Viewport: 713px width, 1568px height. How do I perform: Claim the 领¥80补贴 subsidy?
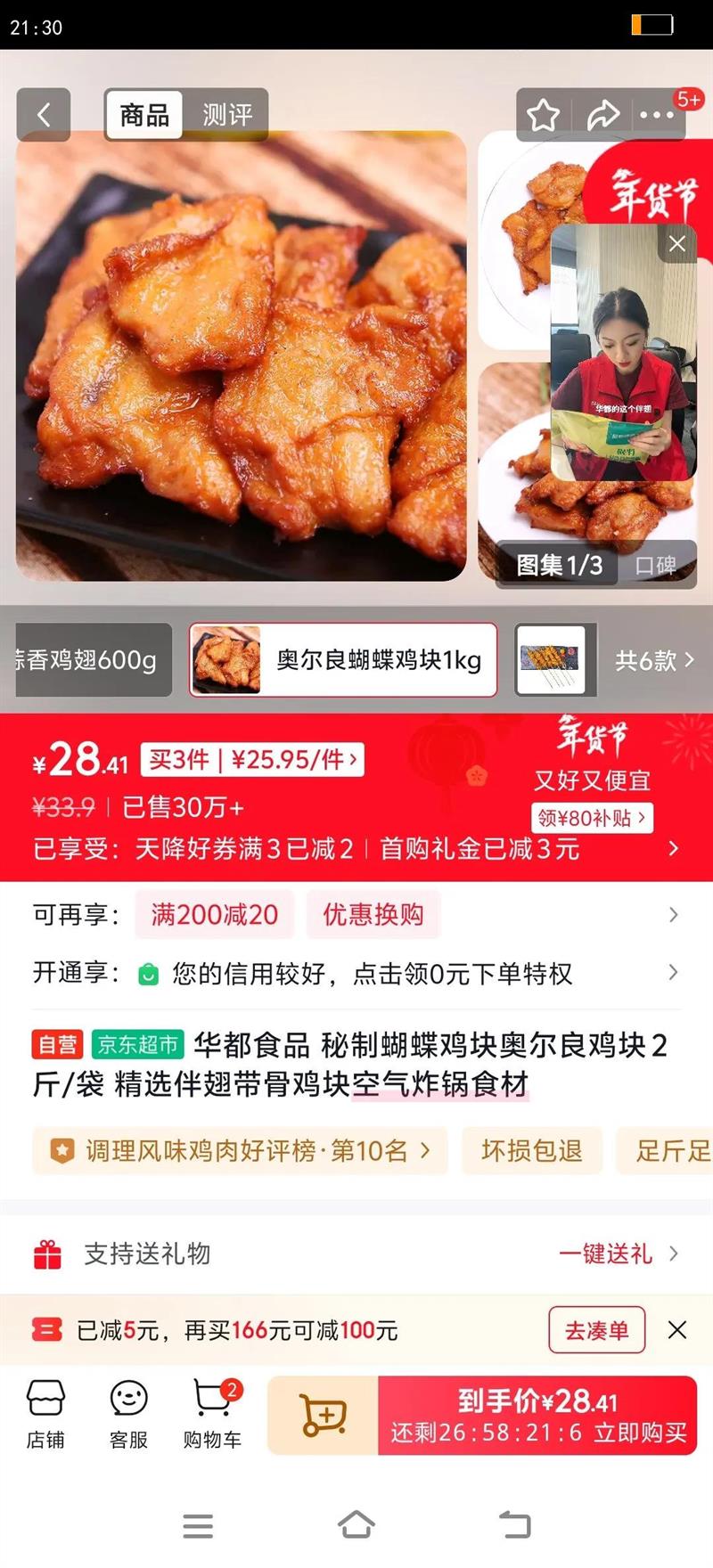tap(592, 818)
